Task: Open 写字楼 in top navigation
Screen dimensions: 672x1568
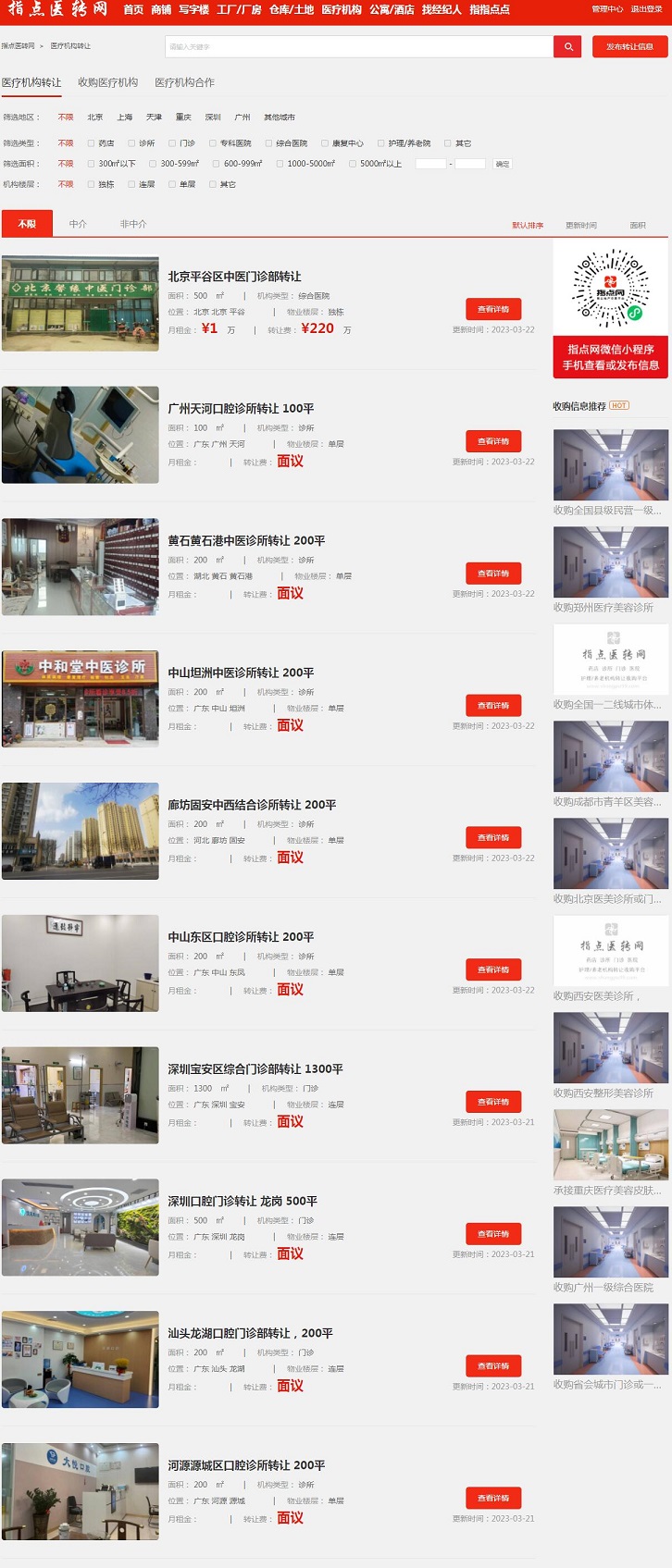Action: tap(193, 9)
